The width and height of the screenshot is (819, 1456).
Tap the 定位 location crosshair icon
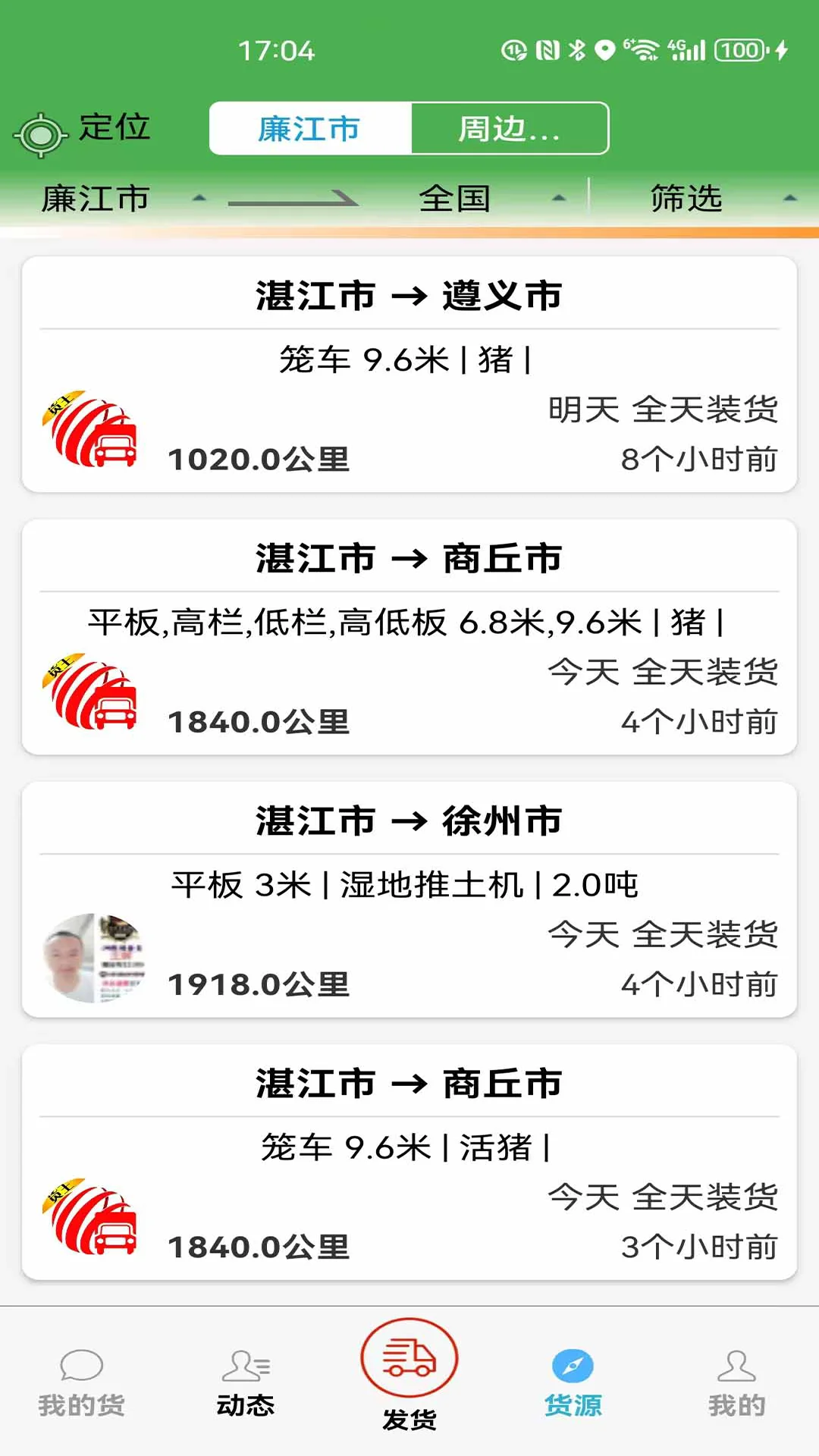(39, 127)
